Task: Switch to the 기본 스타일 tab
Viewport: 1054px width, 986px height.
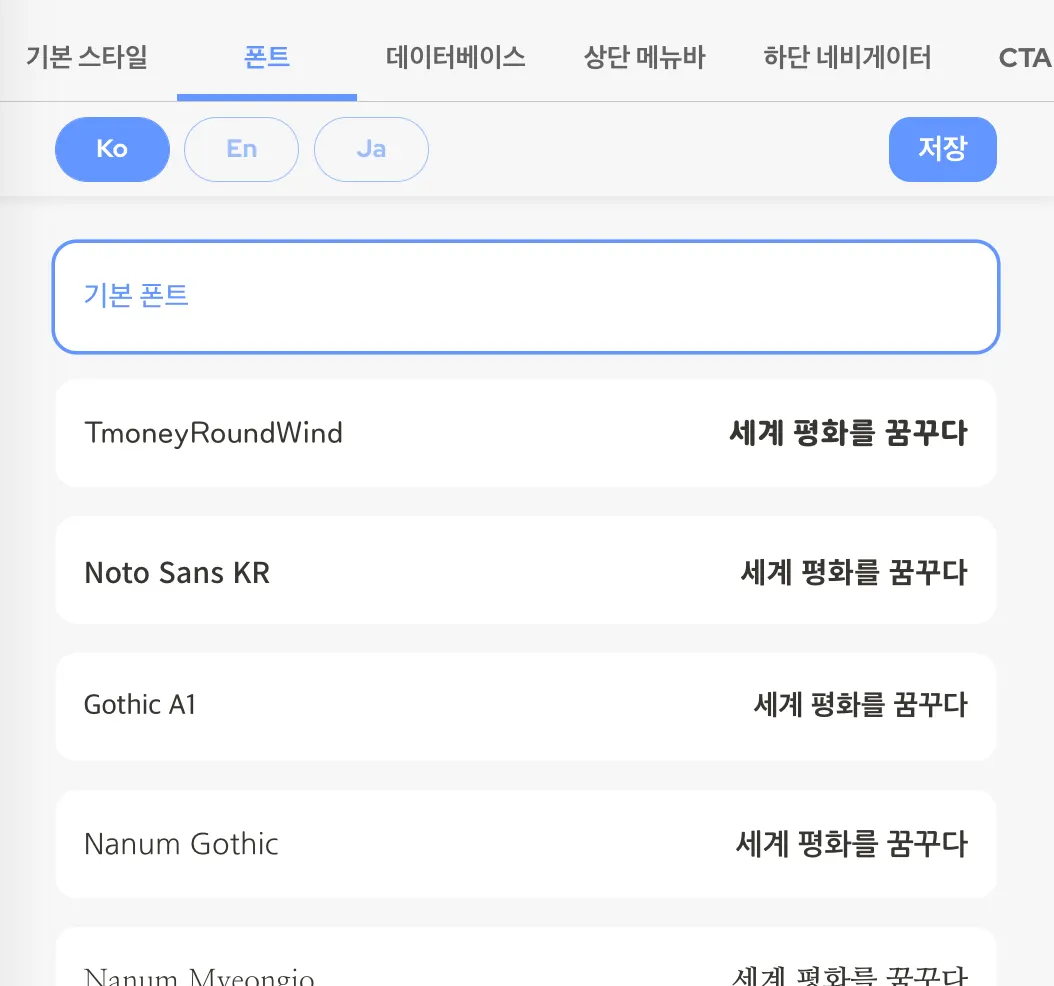Action: tap(87, 57)
